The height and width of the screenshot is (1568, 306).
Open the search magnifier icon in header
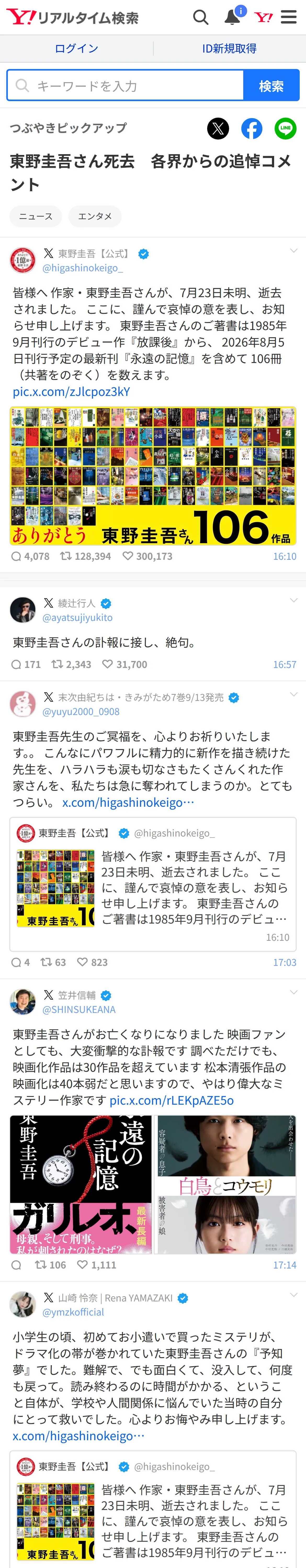(201, 17)
